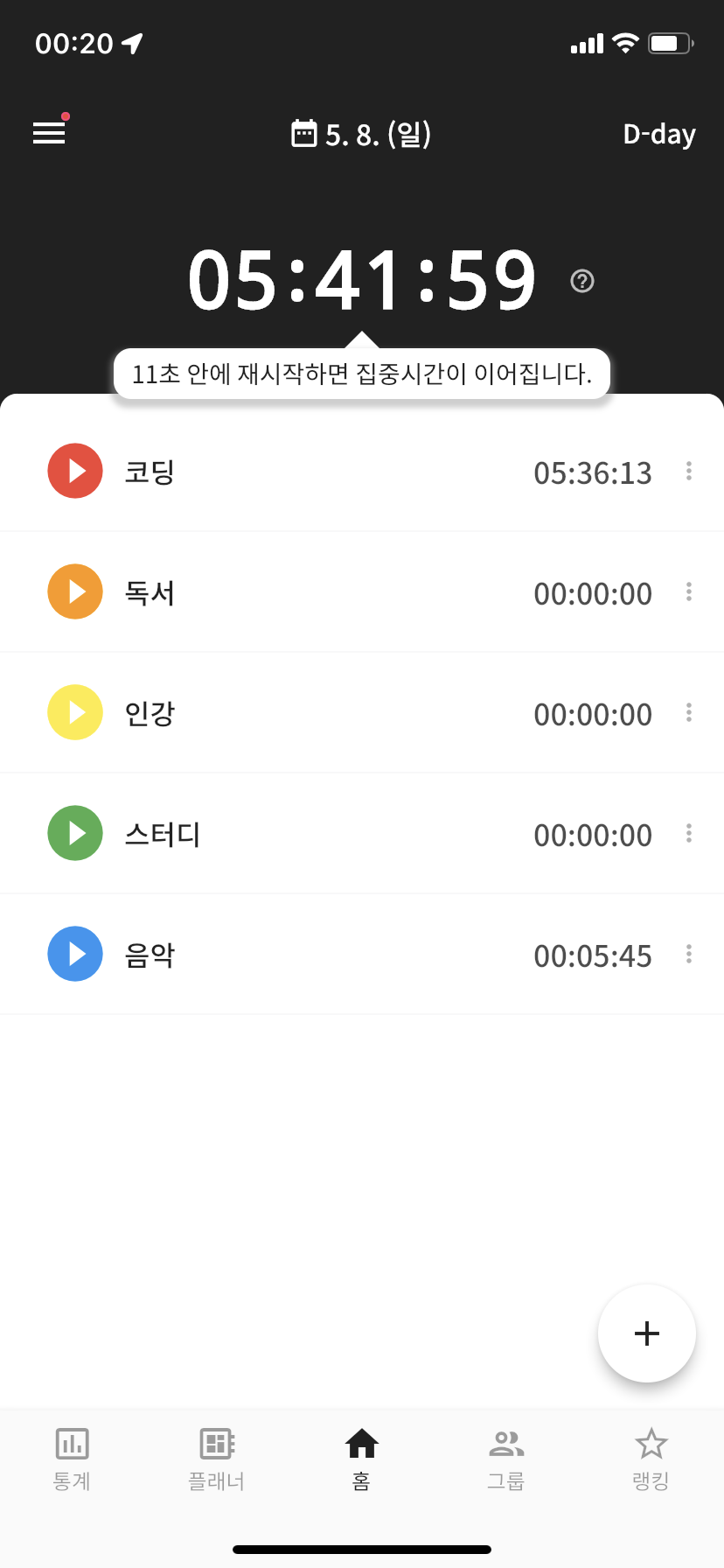Open more options for 음악

tap(689, 955)
